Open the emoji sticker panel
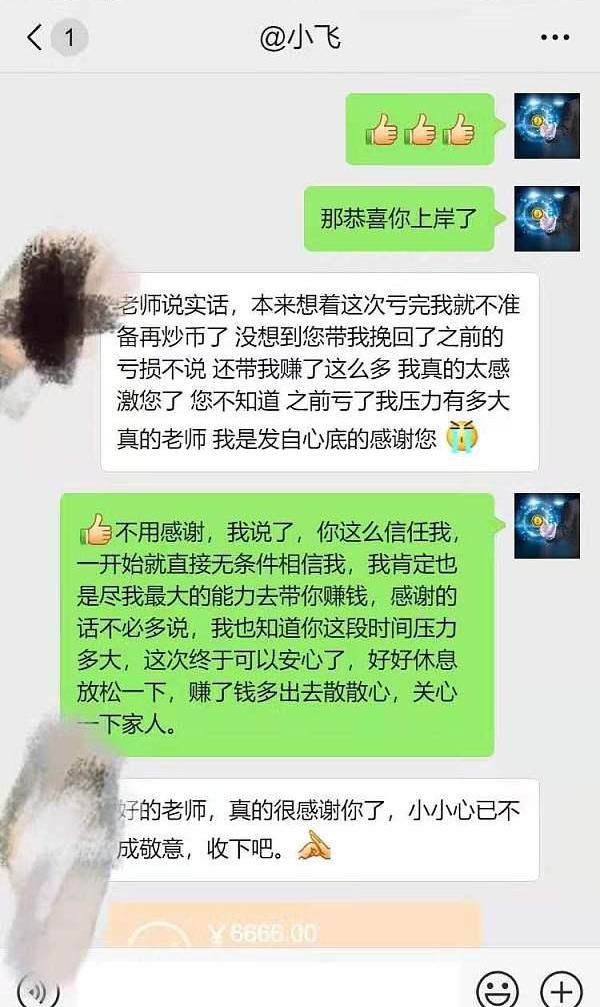Viewport: 600px width, 1007px height. point(496,988)
